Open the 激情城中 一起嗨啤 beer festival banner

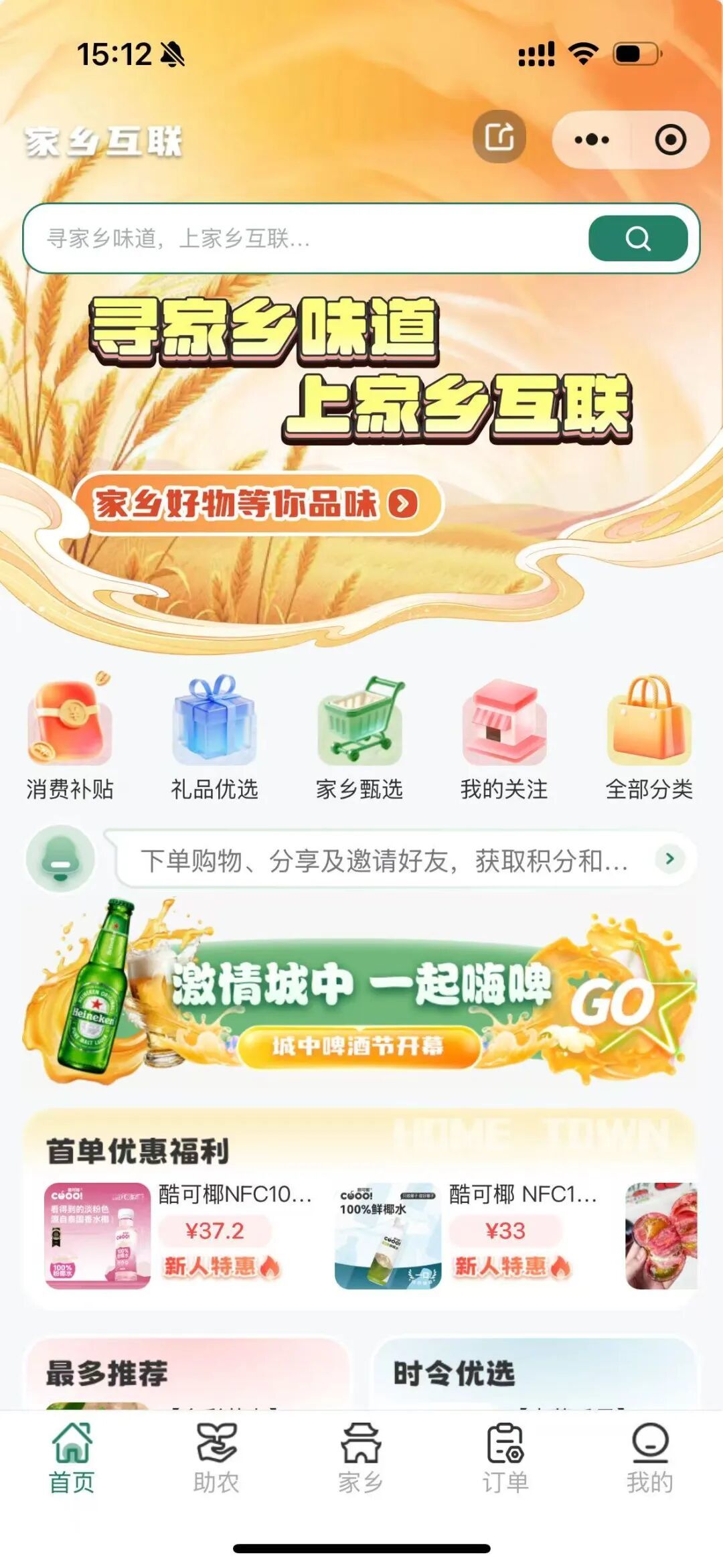click(x=361, y=993)
